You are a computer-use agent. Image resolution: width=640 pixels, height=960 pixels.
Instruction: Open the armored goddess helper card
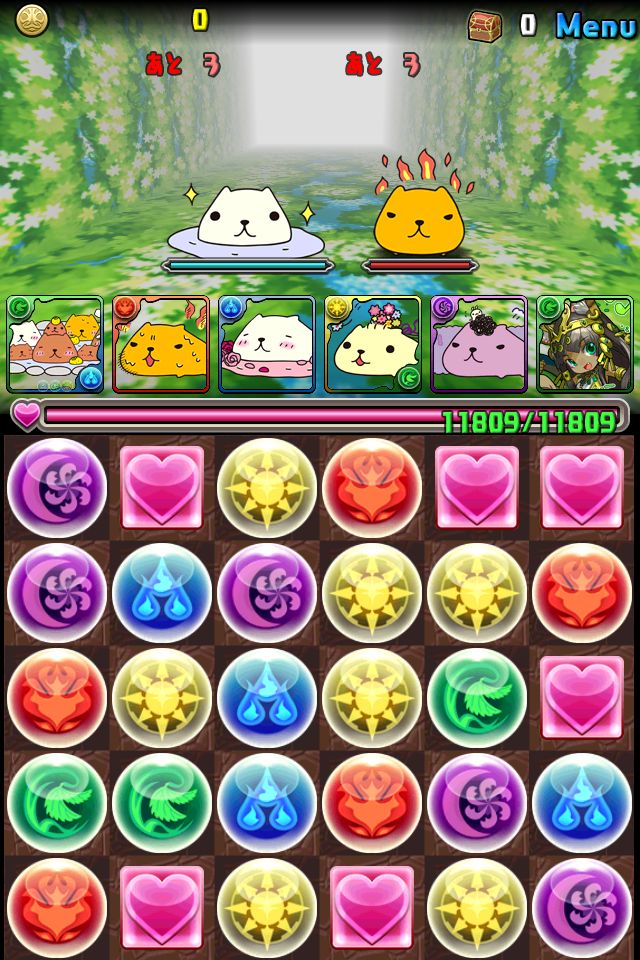coord(585,344)
